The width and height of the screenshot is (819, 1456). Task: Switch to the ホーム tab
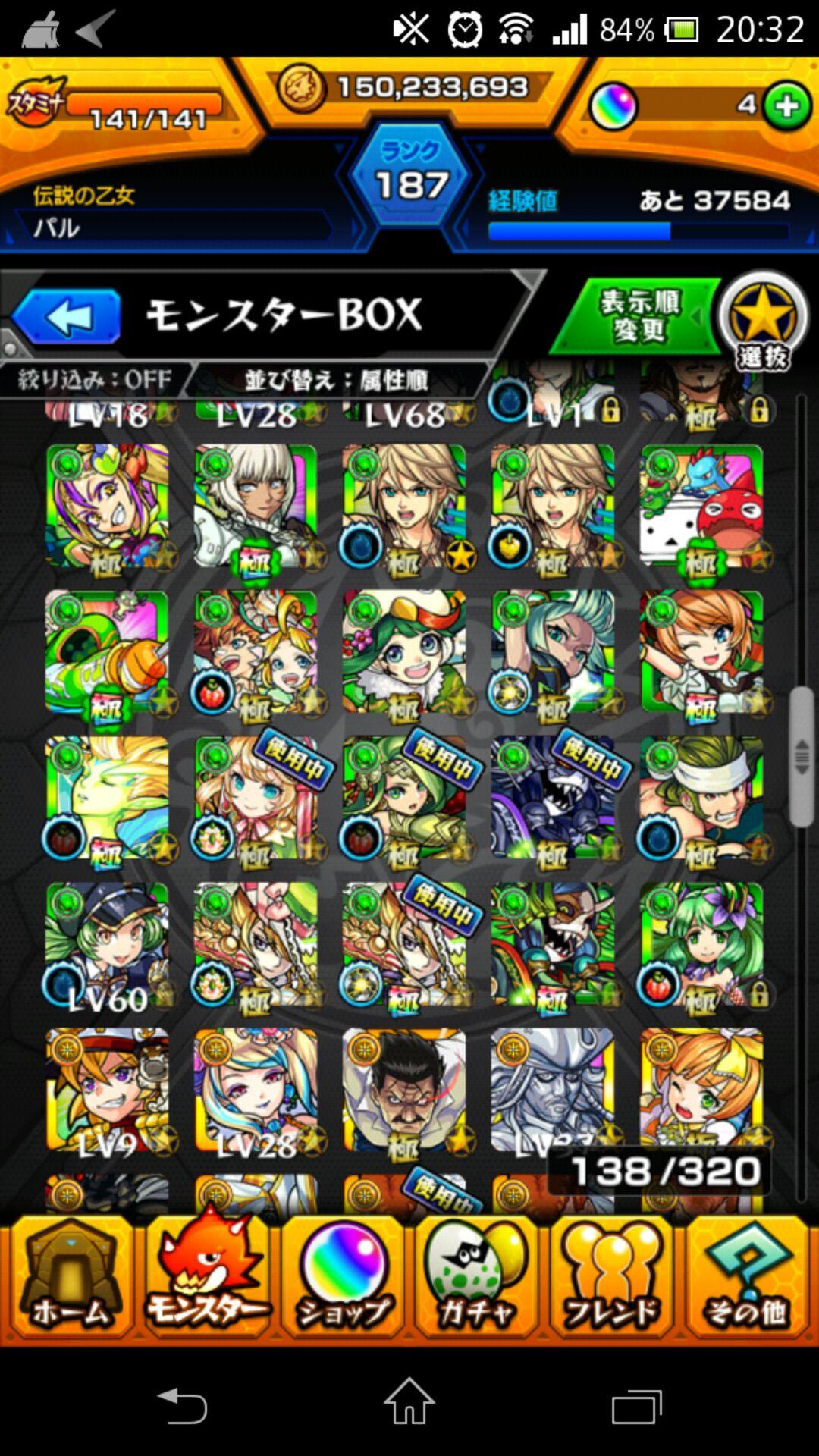pyautogui.click(x=70, y=1280)
